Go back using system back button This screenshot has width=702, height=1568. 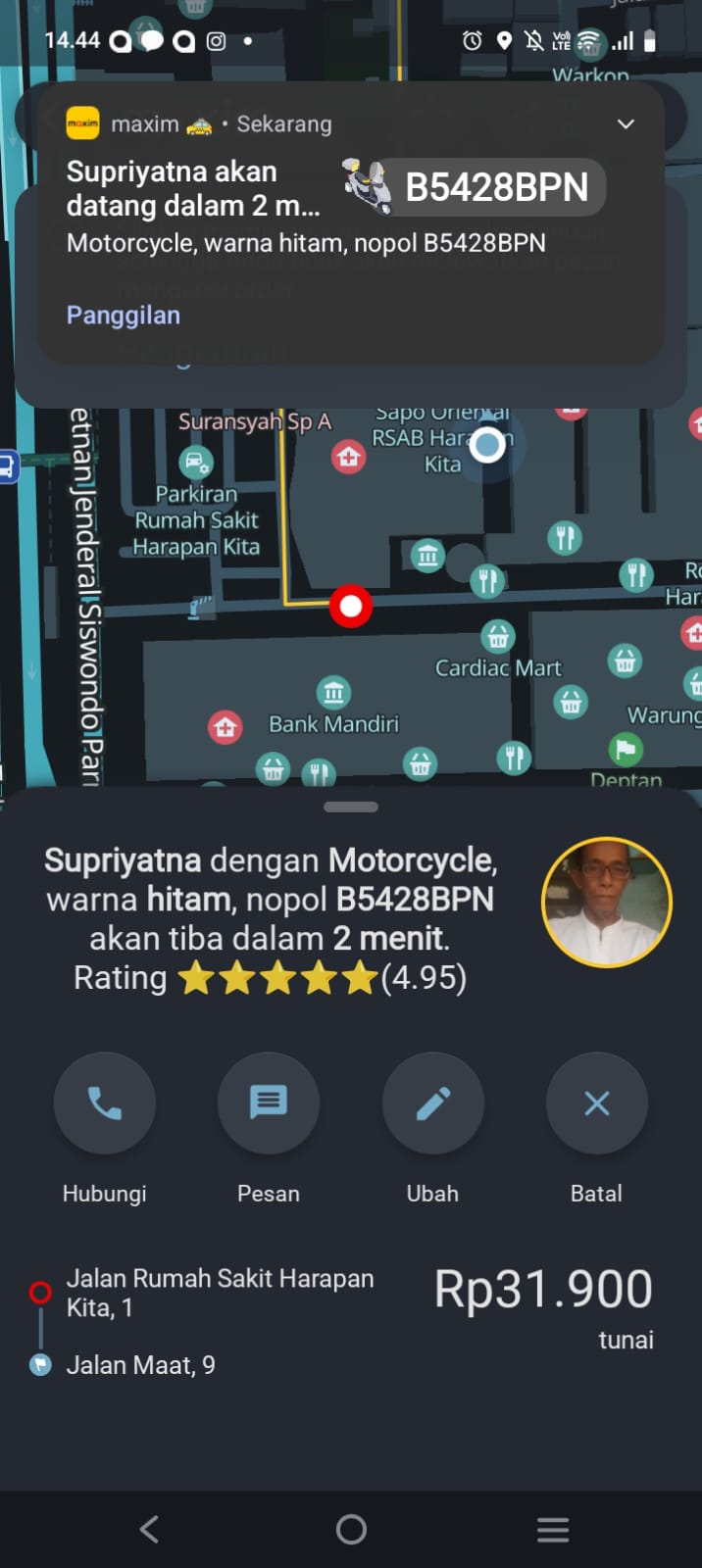(x=149, y=1530)
